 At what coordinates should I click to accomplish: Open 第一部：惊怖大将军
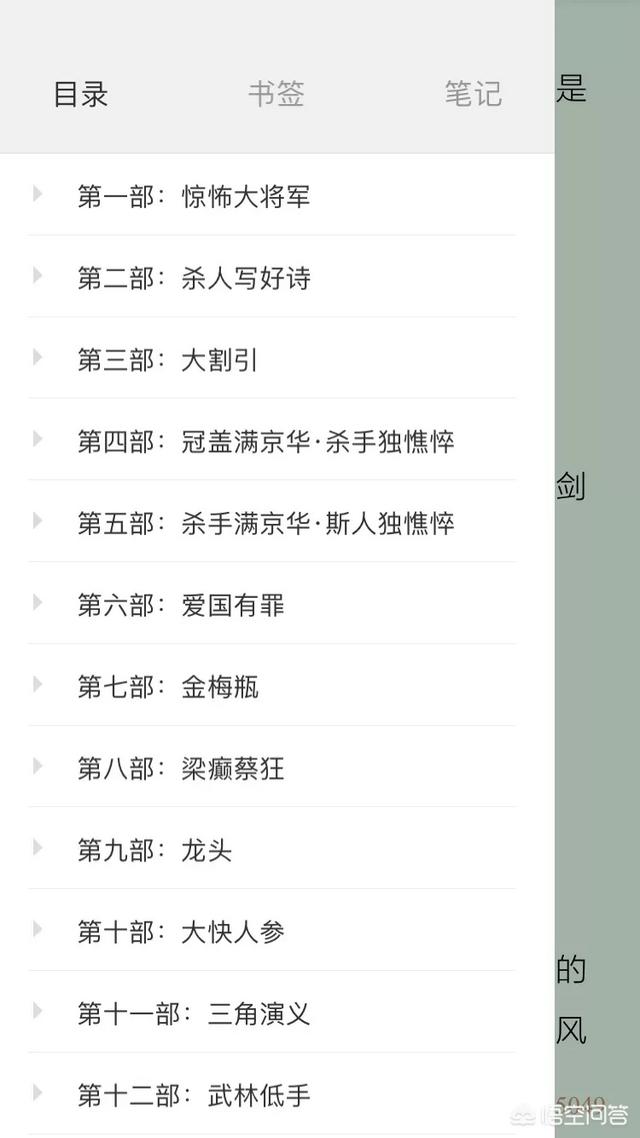click(x=194, y=196)
